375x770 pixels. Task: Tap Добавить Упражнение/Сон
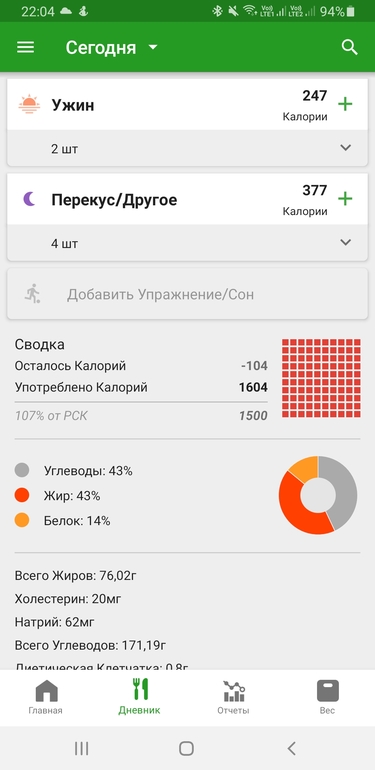[187, 294]
